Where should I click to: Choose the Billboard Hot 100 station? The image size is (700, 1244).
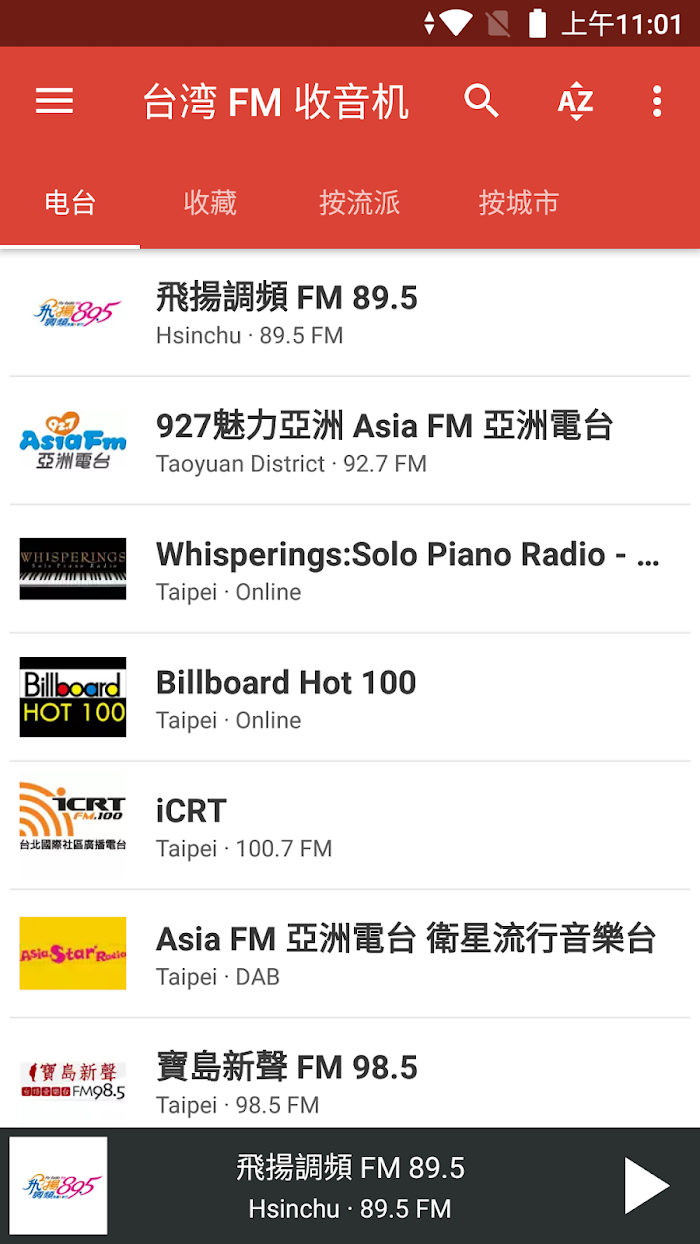350,697
